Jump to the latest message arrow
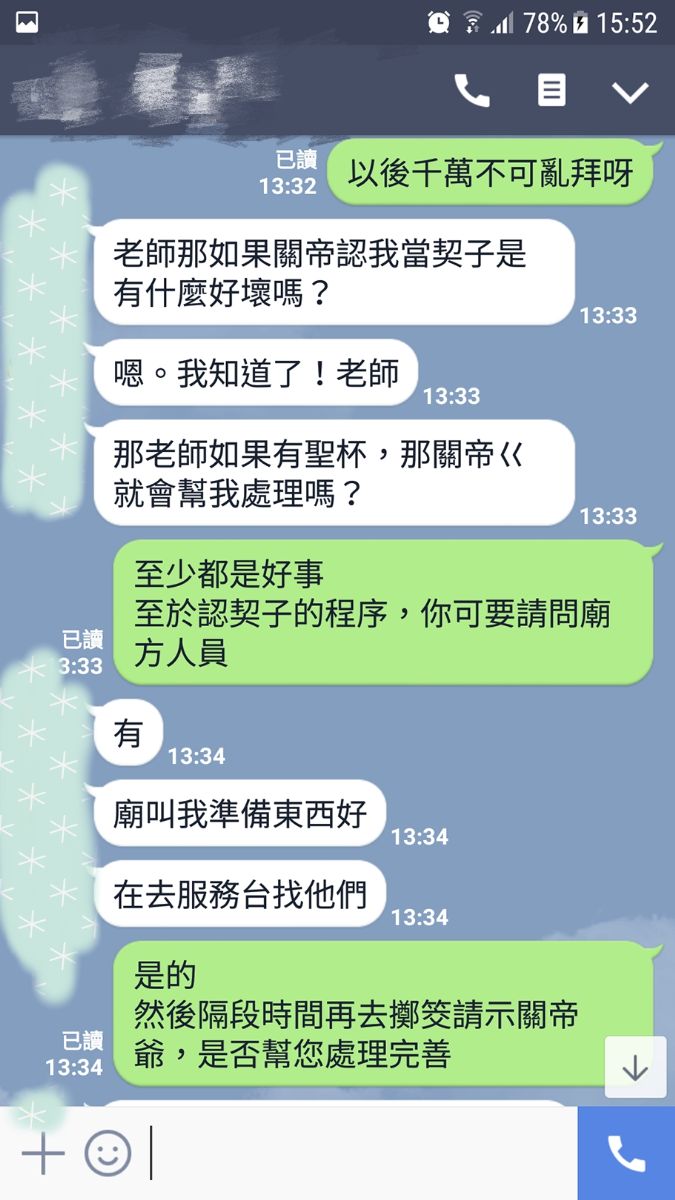The image size is (675, 1200). [x=635, y=1068]
